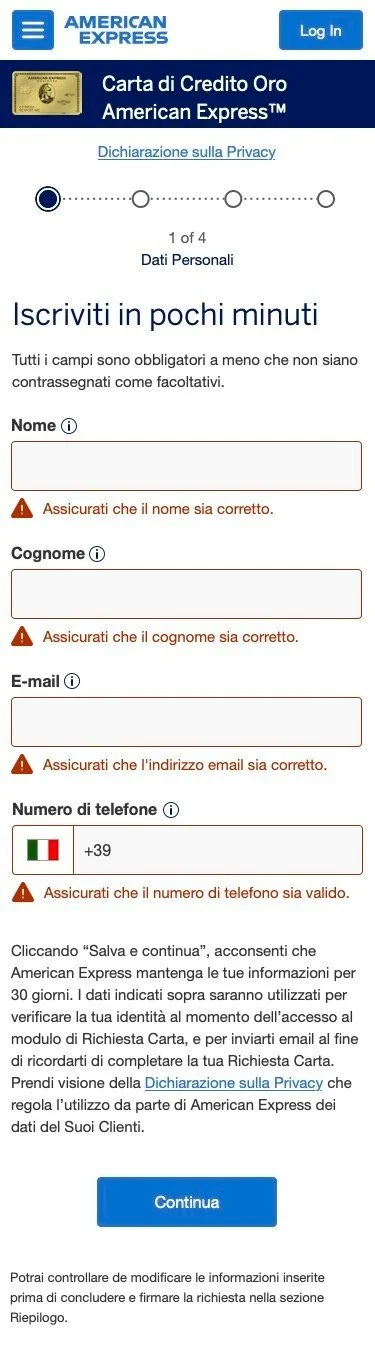This screenshot has height=1363, width=375.
Task: Open the top Dichiarazione sulla Privacy link
Action: (x=186, y=152)
